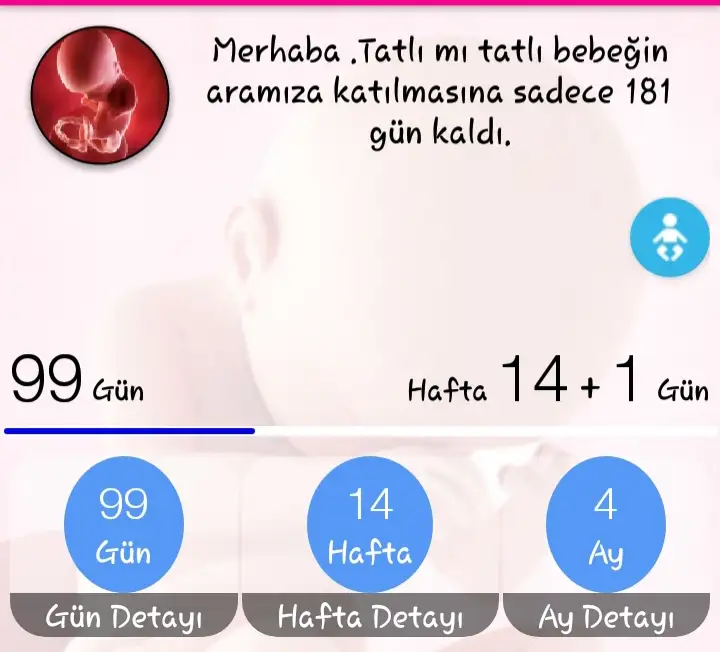Open Gün Detayı for 99 Gün
The image size is (720, 652).
pyautogui.click(x=124, y=616)
